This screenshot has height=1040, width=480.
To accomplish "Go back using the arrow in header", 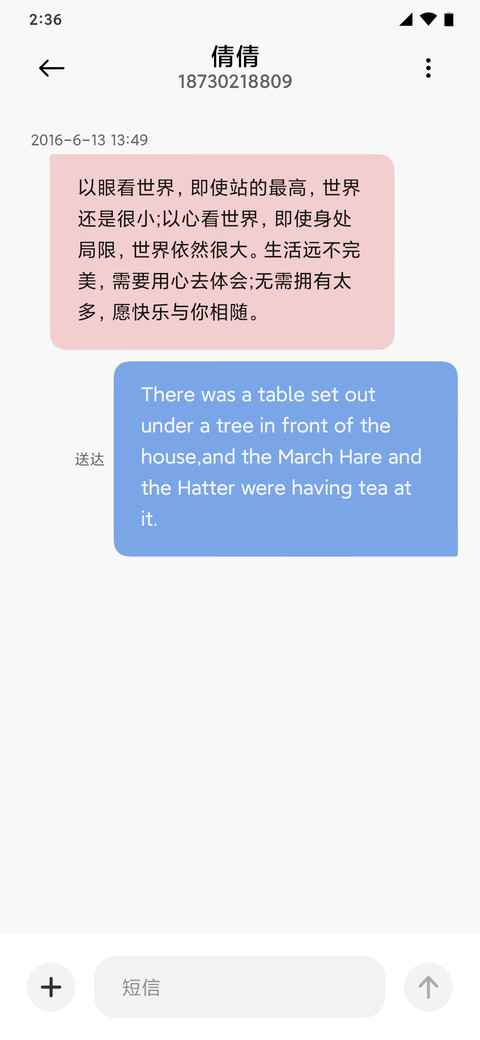I will (51, 68).
